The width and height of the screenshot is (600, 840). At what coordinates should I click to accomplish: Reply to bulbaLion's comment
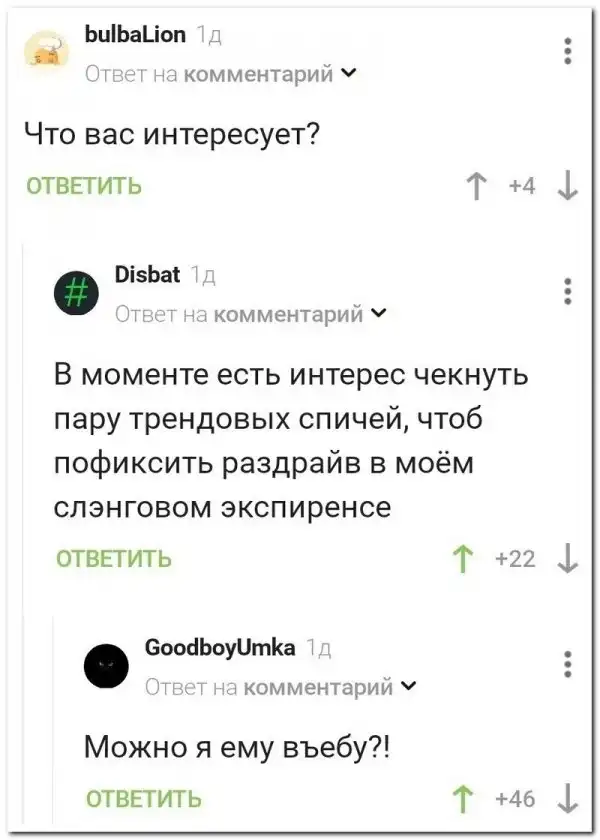point(83,186)
